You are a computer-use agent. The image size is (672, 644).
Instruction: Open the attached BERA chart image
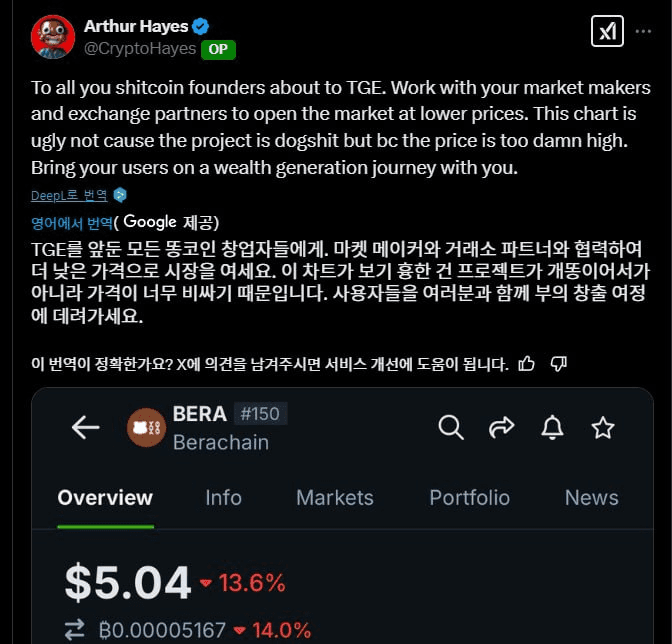point(342,520)
